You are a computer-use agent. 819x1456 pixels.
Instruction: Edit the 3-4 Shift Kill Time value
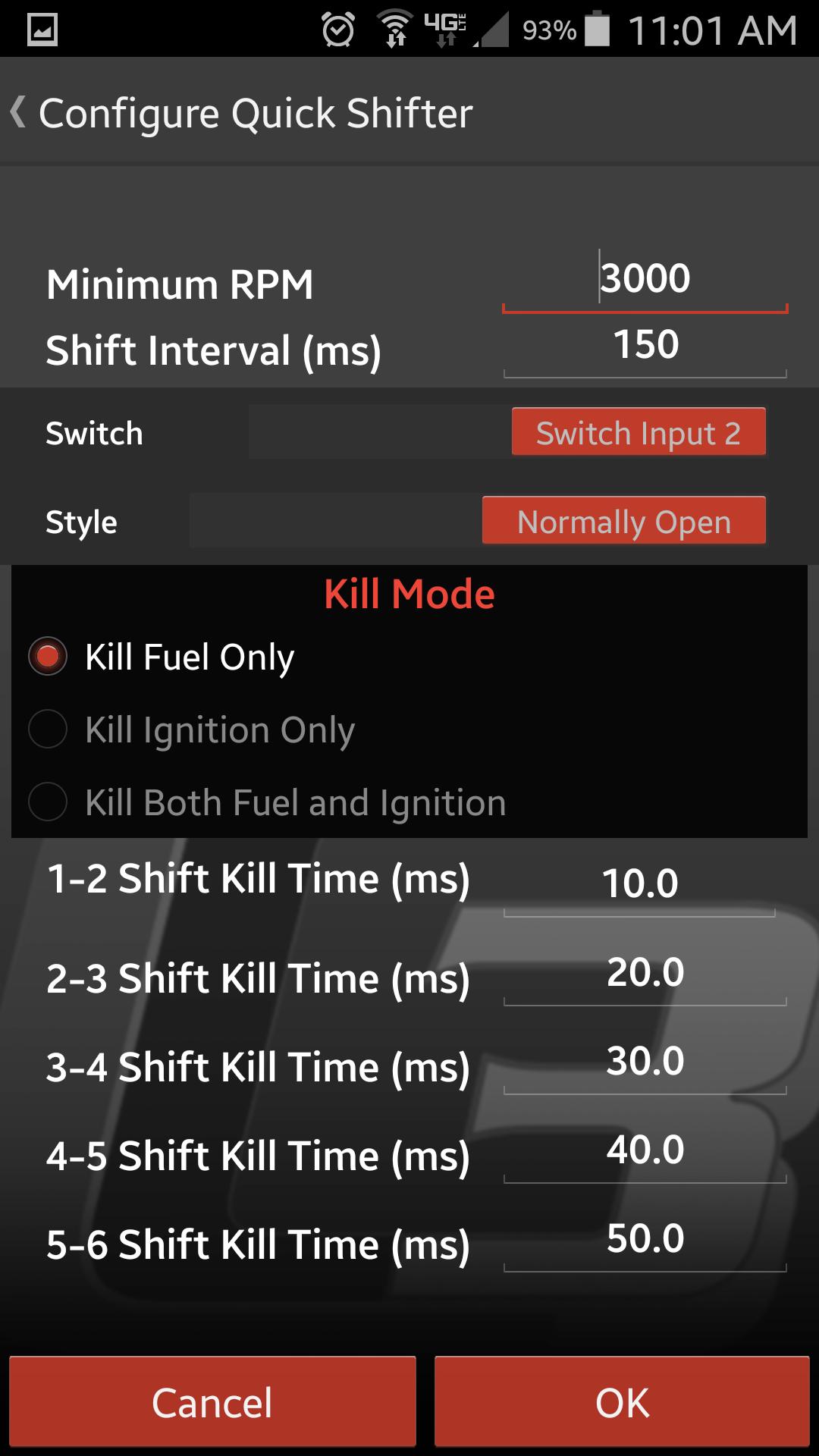tap(645, 1062)
